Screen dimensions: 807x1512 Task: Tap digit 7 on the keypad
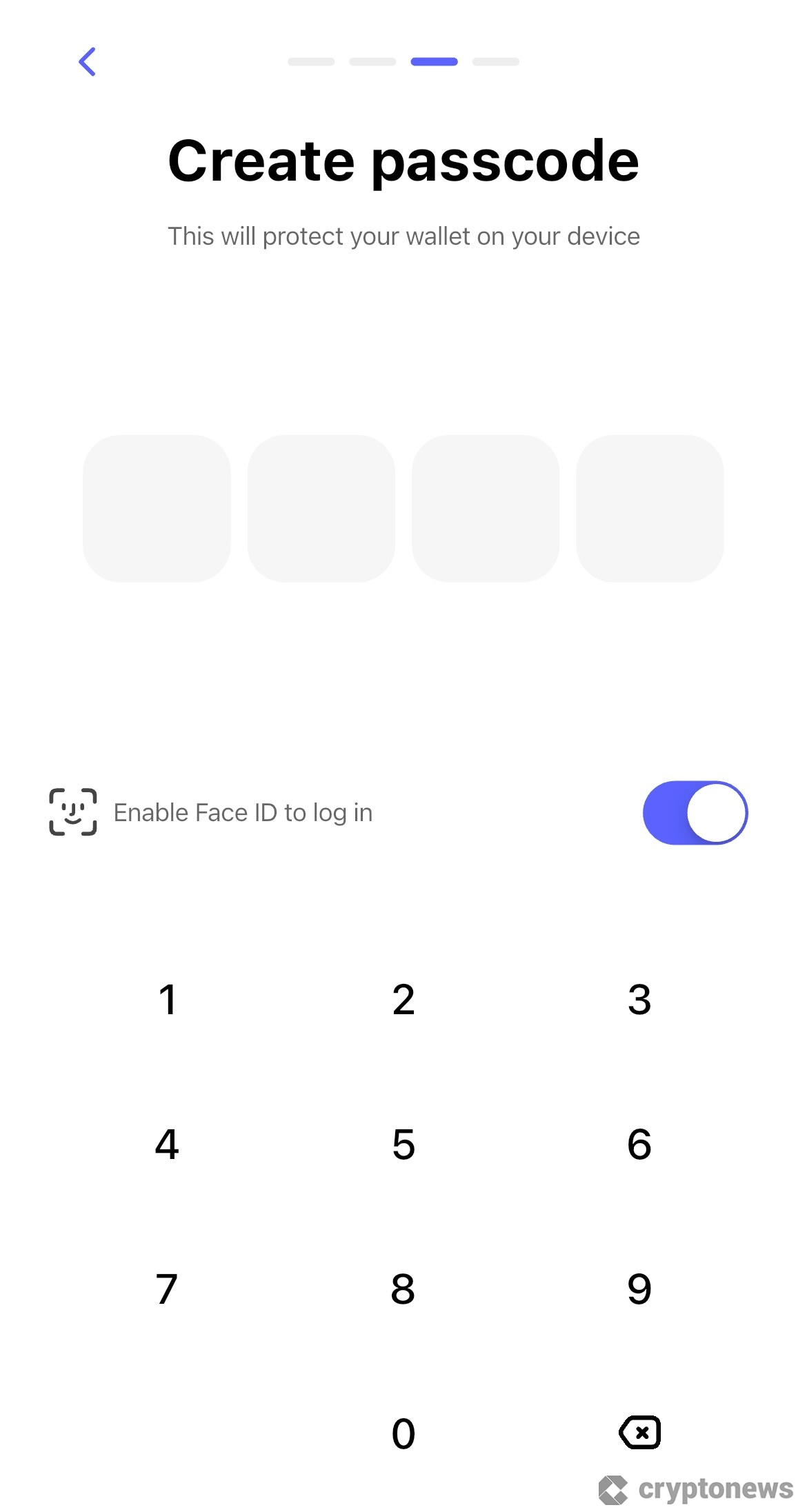pos(167,1289)
